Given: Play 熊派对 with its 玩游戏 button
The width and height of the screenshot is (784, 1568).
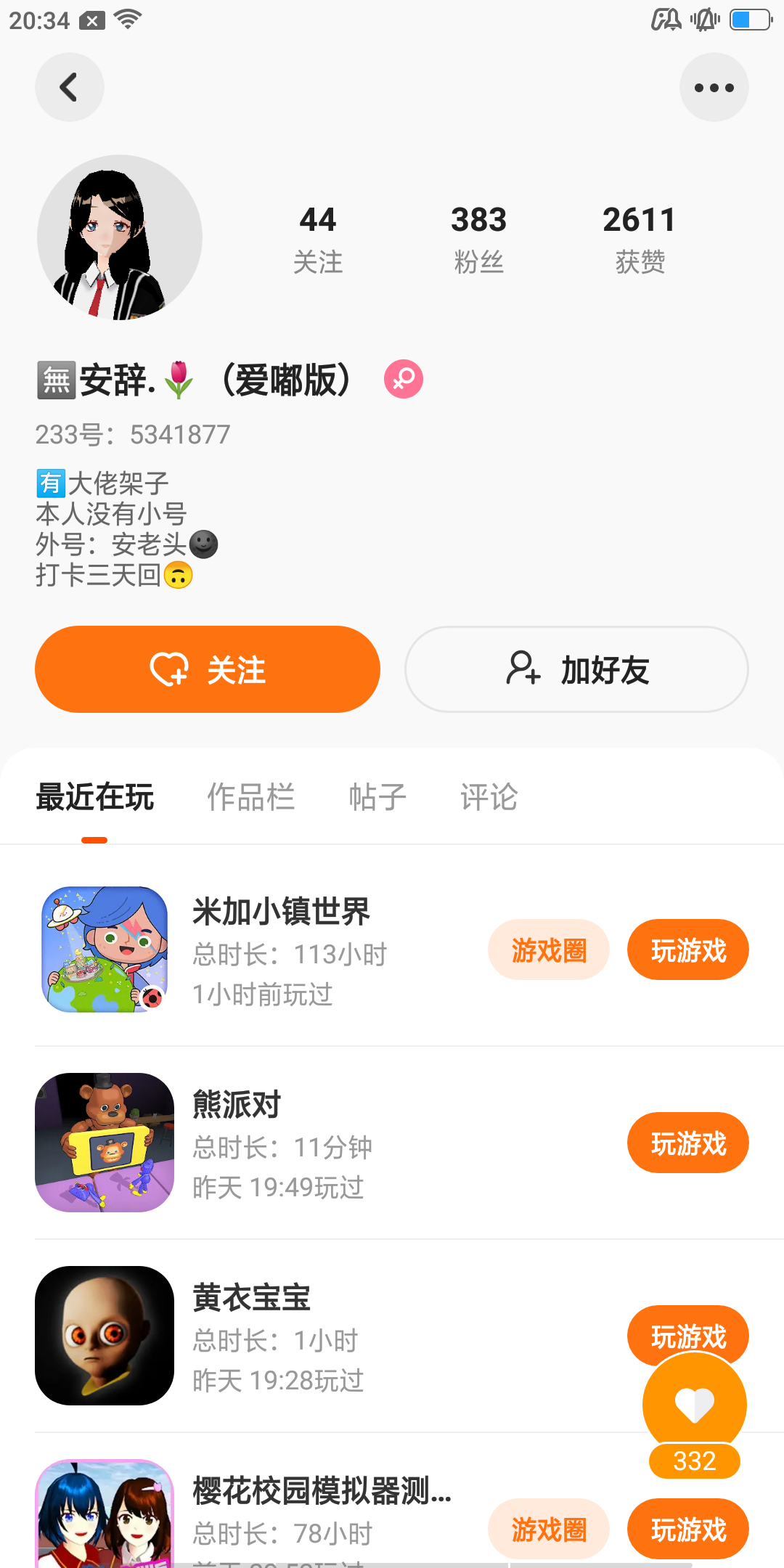Looking at the screenshot, I should tap(687, 1143).
